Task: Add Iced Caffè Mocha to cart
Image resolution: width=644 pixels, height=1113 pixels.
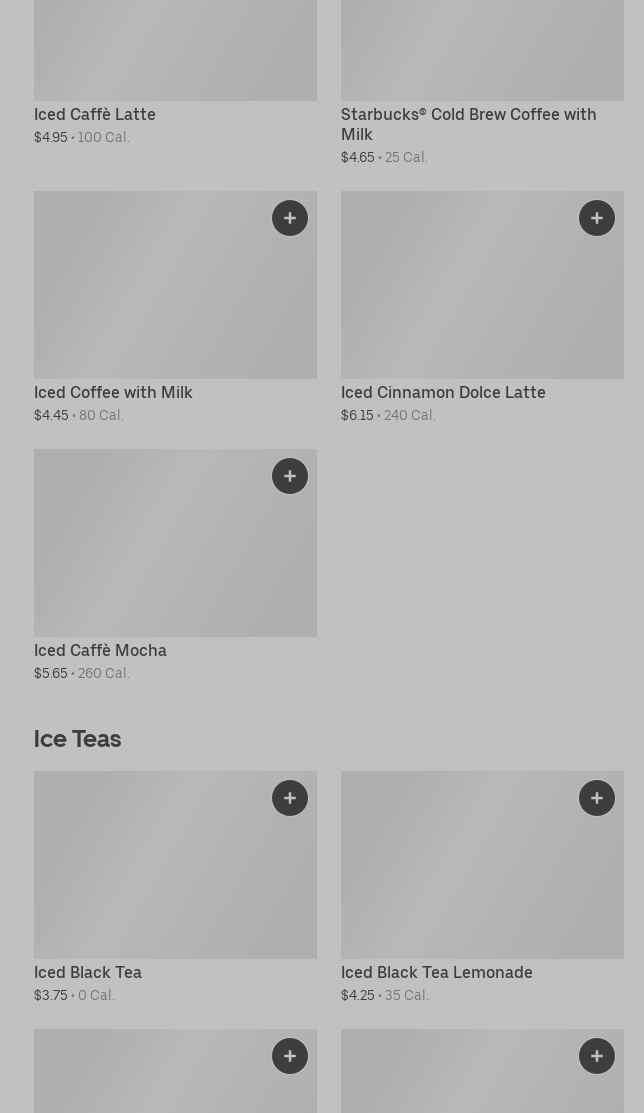Action: pyautogui.click(x=290, y=476)
